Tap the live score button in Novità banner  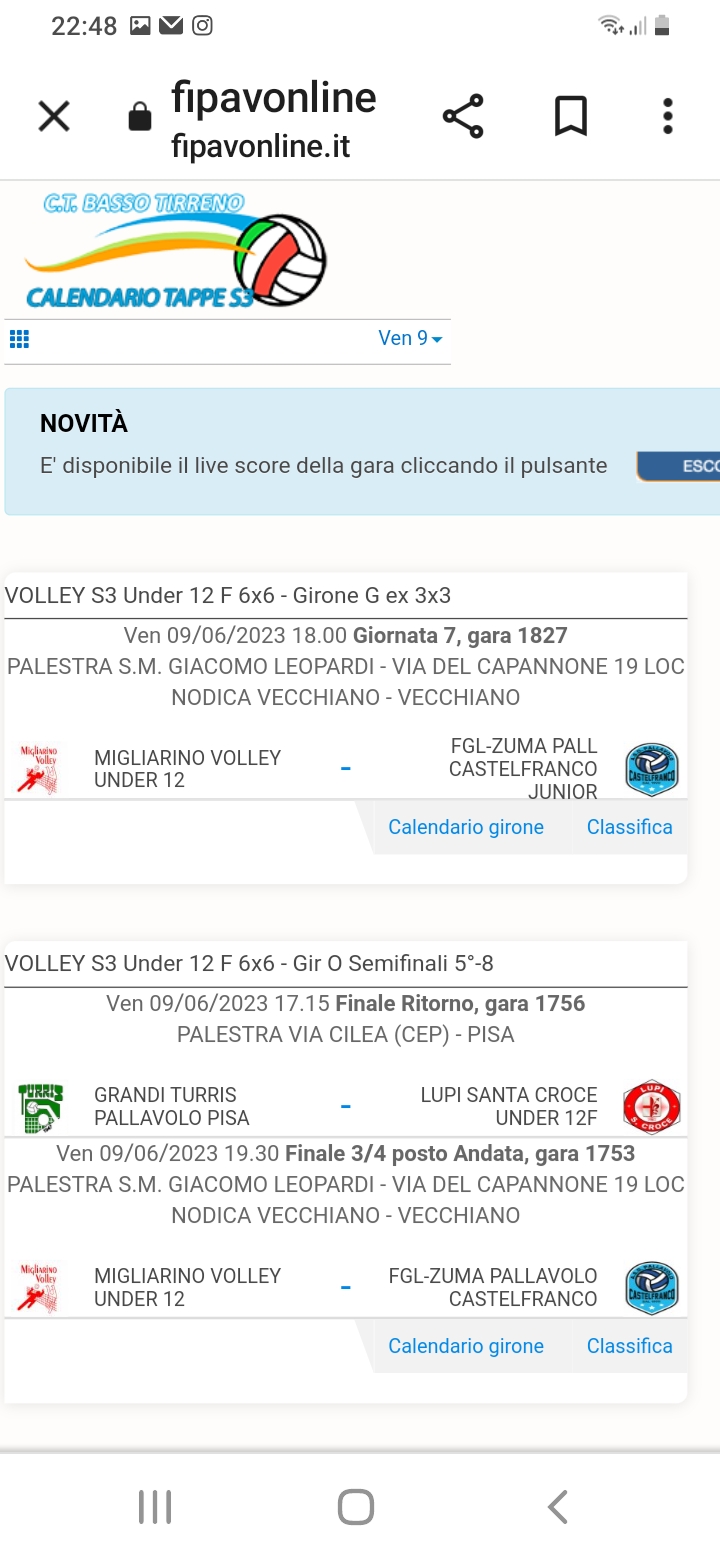pos(680,466)
